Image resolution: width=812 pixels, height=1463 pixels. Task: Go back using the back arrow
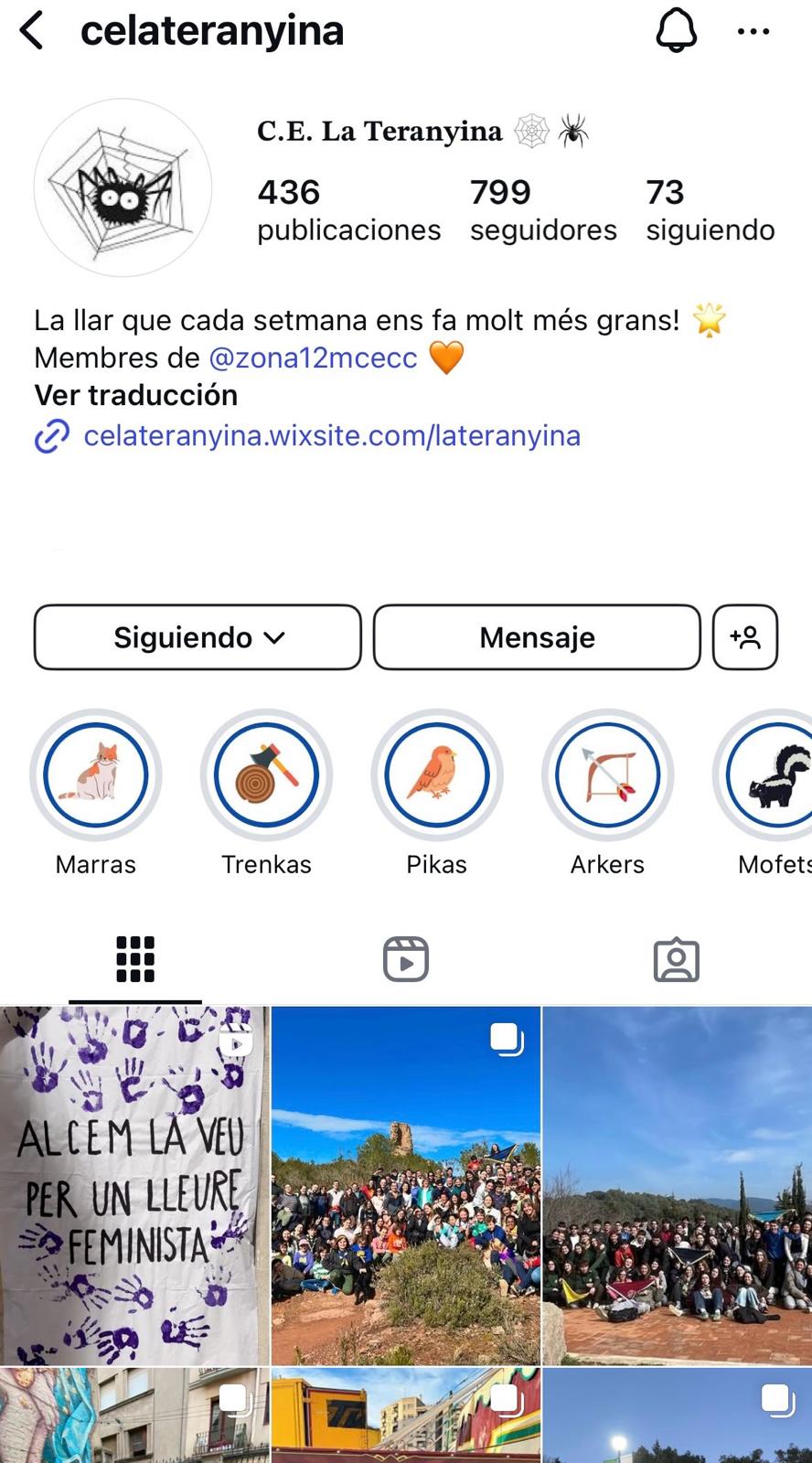[33, 31]
